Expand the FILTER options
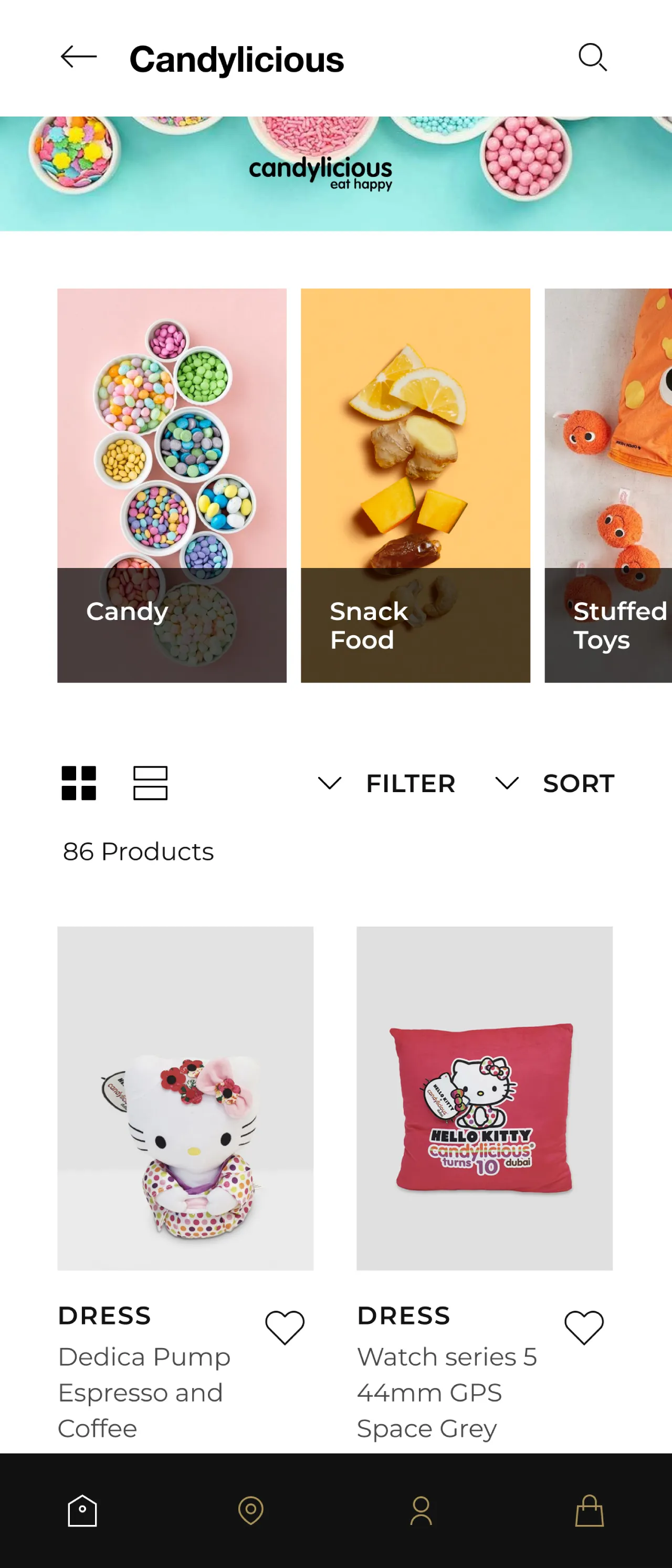 [x=387, y=783]
